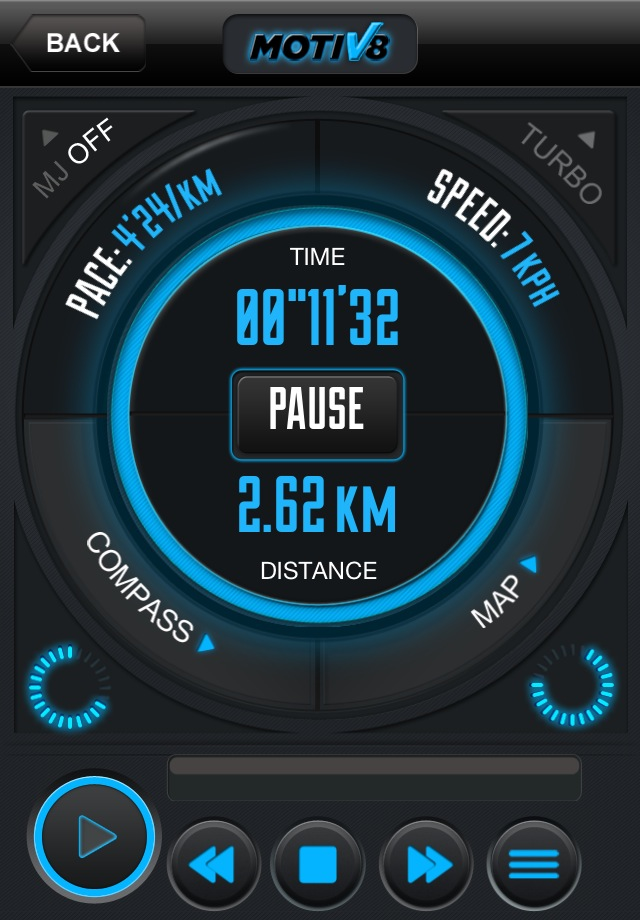640x920 pixels.
Task: Activate the TURBO corner button
Action: point(562,160)
